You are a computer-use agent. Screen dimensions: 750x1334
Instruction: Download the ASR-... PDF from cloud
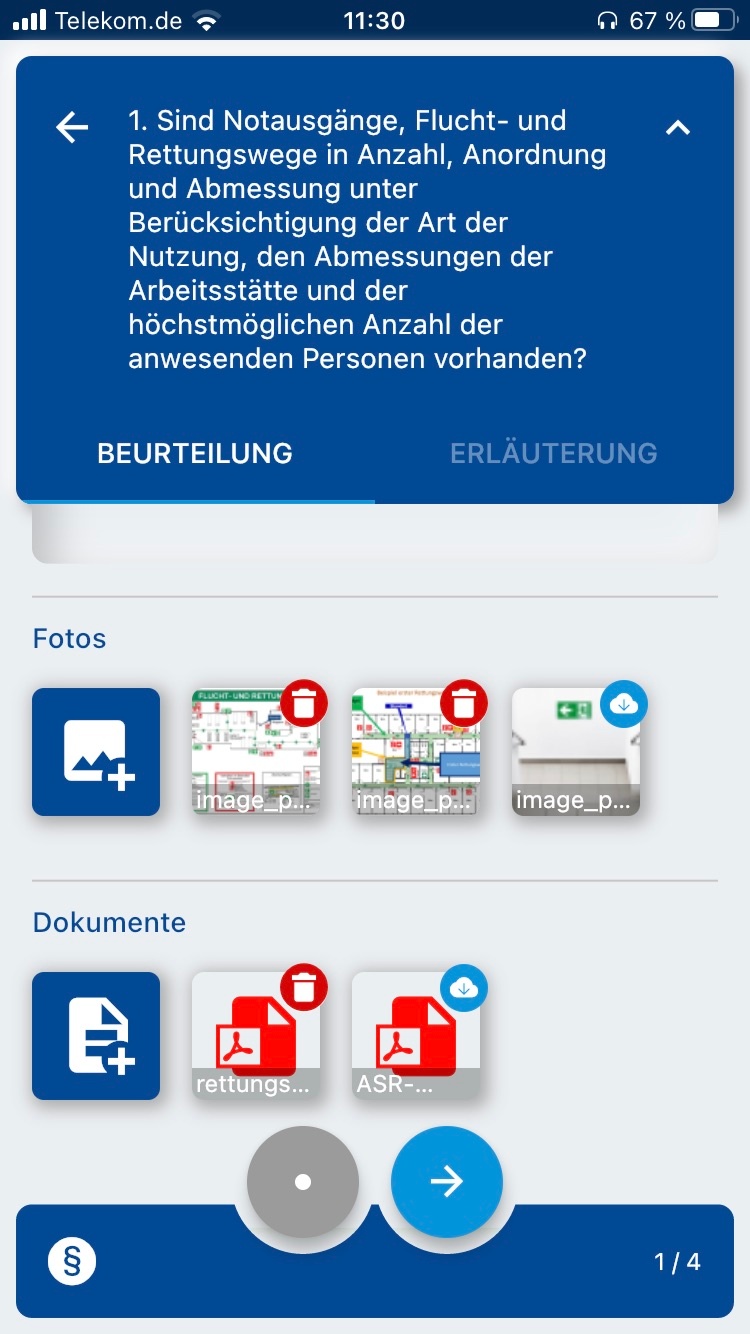(x=464, y=988)
